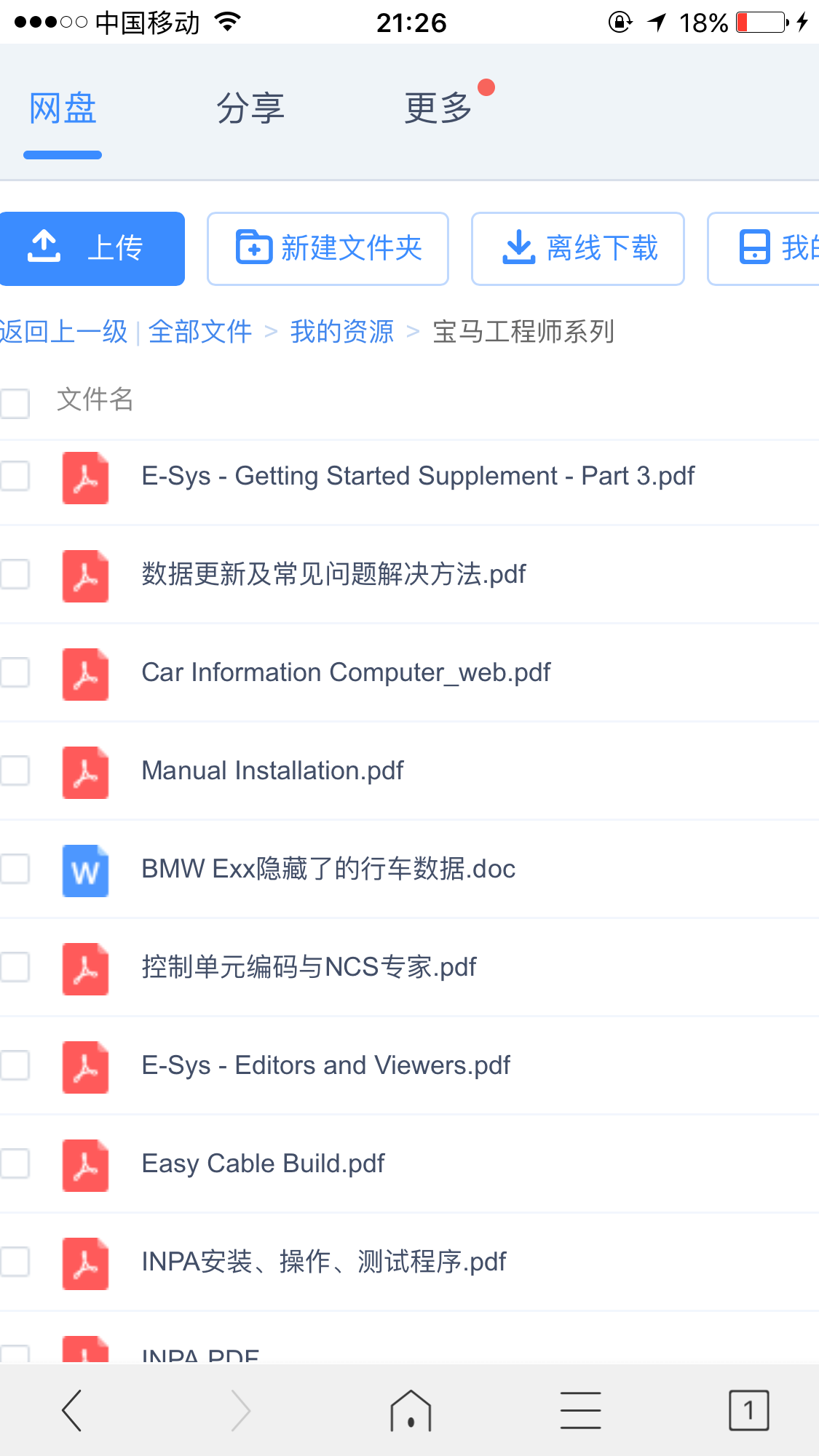The height and width of the screenshot is (1456, 819).
Task: Open INPA安装、操作、测试程序.pdf
Action: tap(324, 1262)
